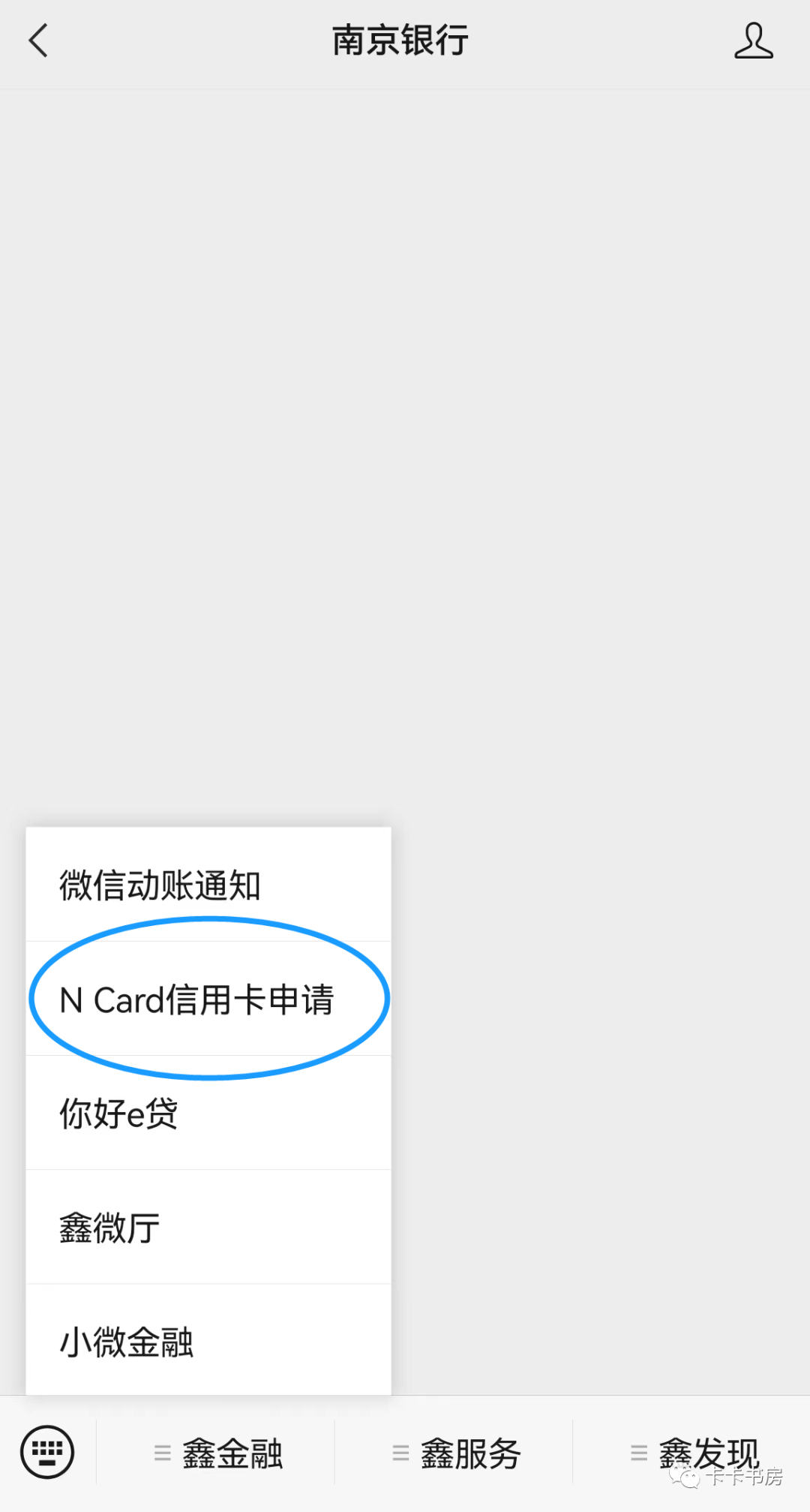Open N Card信用卡申请
Image resolution: width=810 pixels, height=1512 pixels.
tap(208, 999)
